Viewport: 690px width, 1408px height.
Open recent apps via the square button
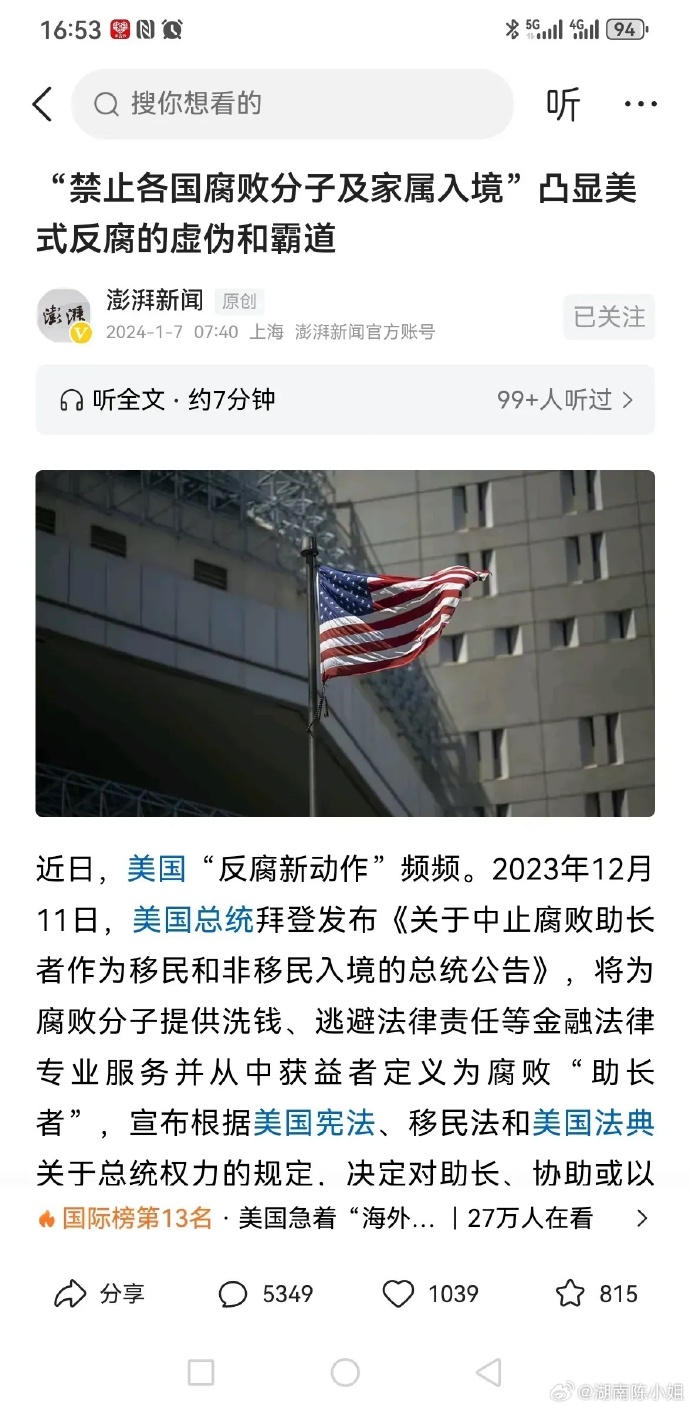pos(201,1373)
